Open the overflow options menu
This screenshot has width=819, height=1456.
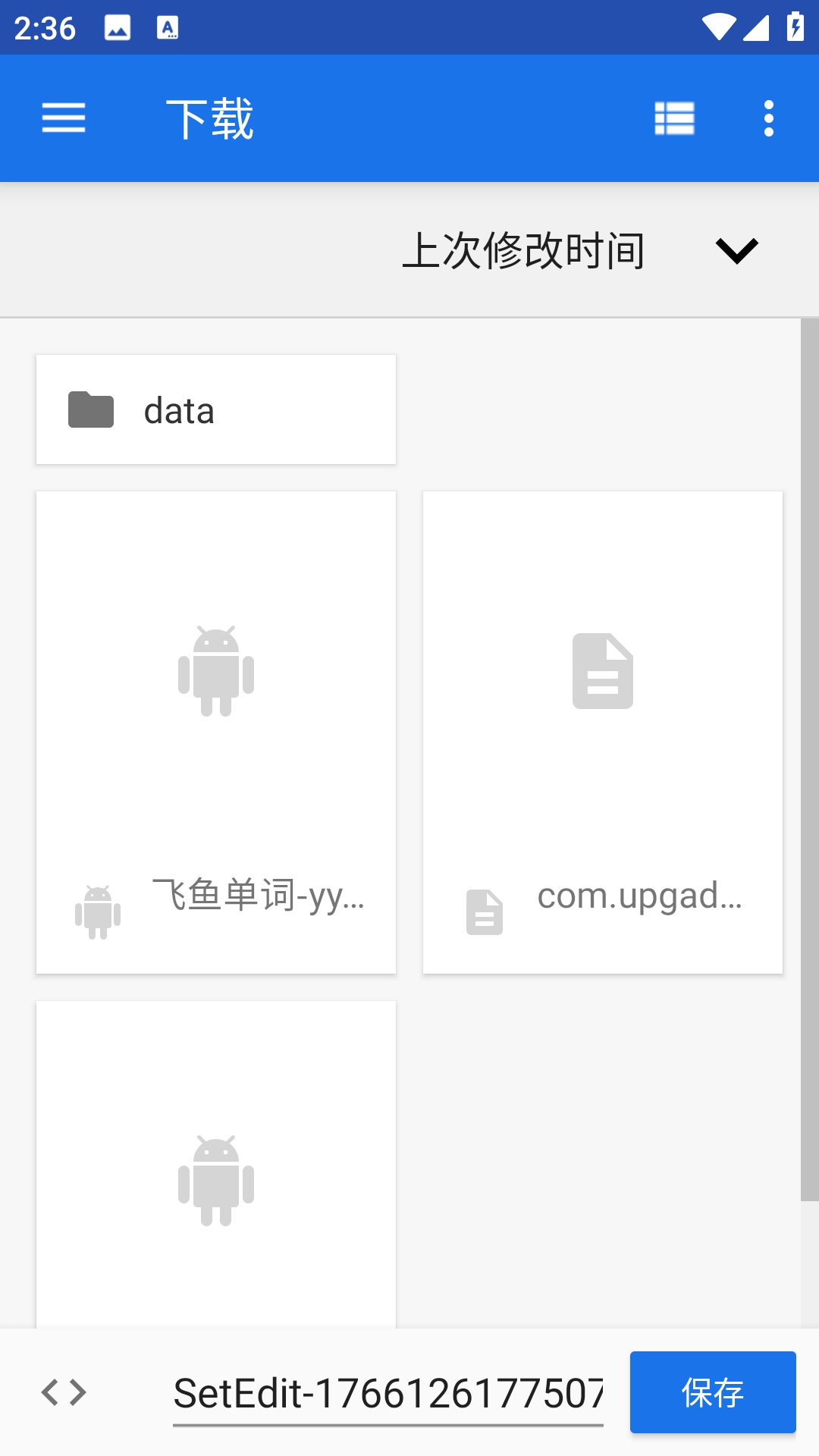[x=768, y=118]
